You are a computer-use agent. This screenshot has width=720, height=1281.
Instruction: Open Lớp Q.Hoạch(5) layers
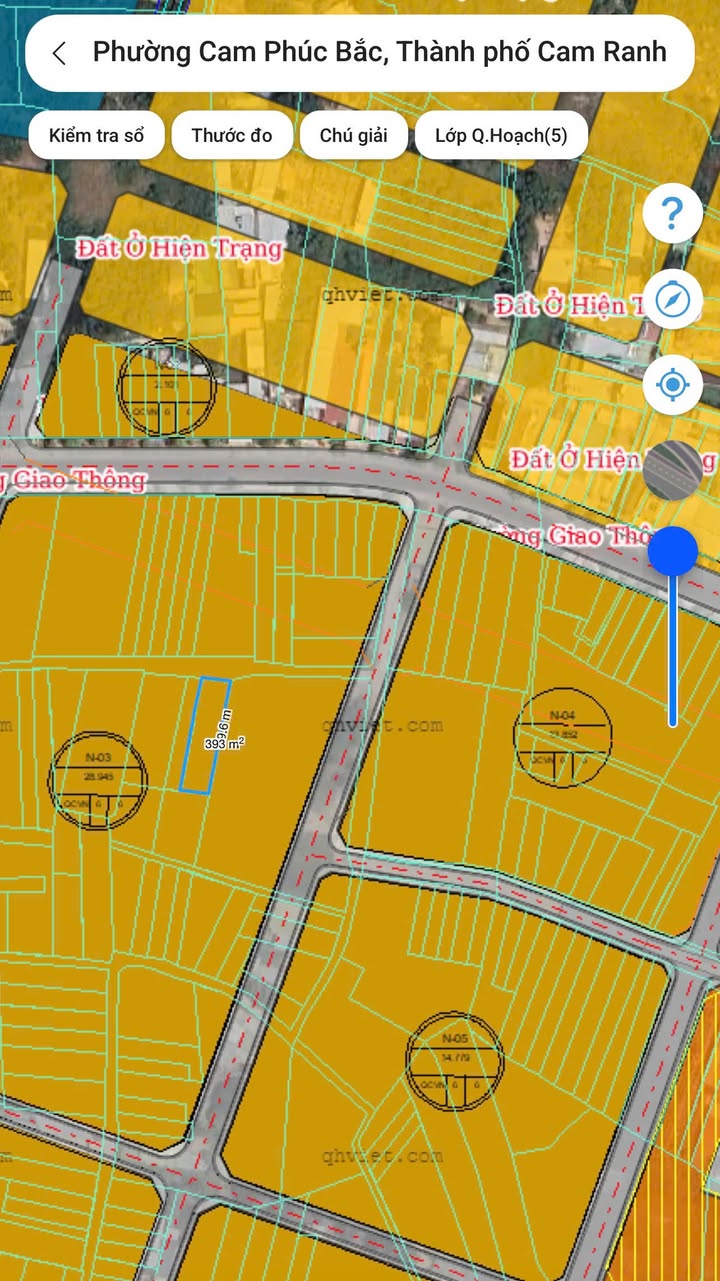[x=501, y=135]
